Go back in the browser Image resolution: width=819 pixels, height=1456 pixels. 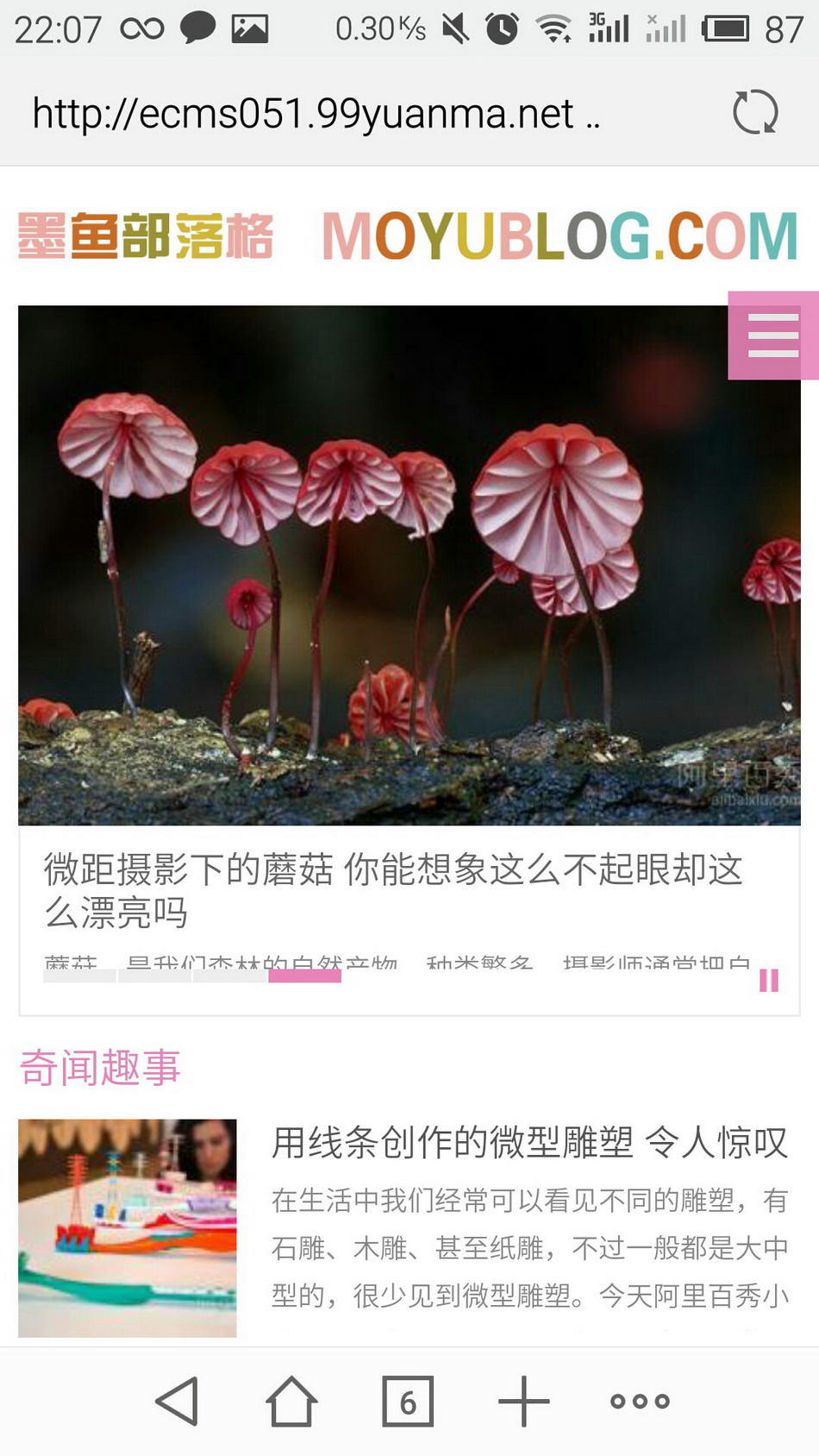[x=178, y=1401]
